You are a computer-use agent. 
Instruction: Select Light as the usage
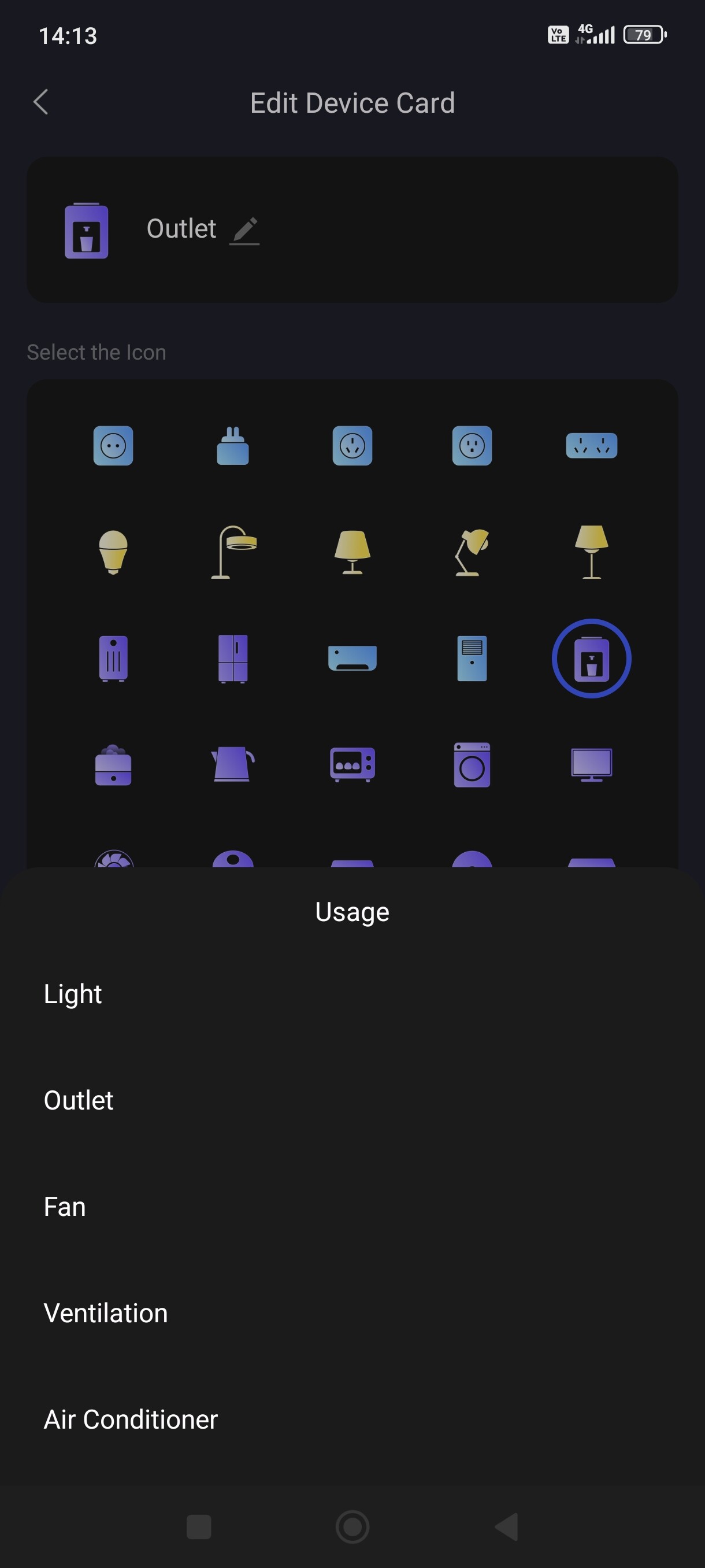coord(73,994)
